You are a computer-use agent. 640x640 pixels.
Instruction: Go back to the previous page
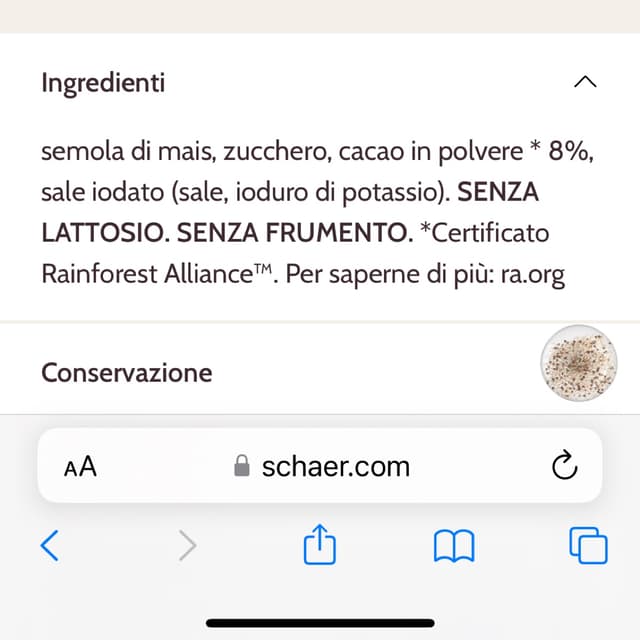pyautogui.click(x=50, y=545)
